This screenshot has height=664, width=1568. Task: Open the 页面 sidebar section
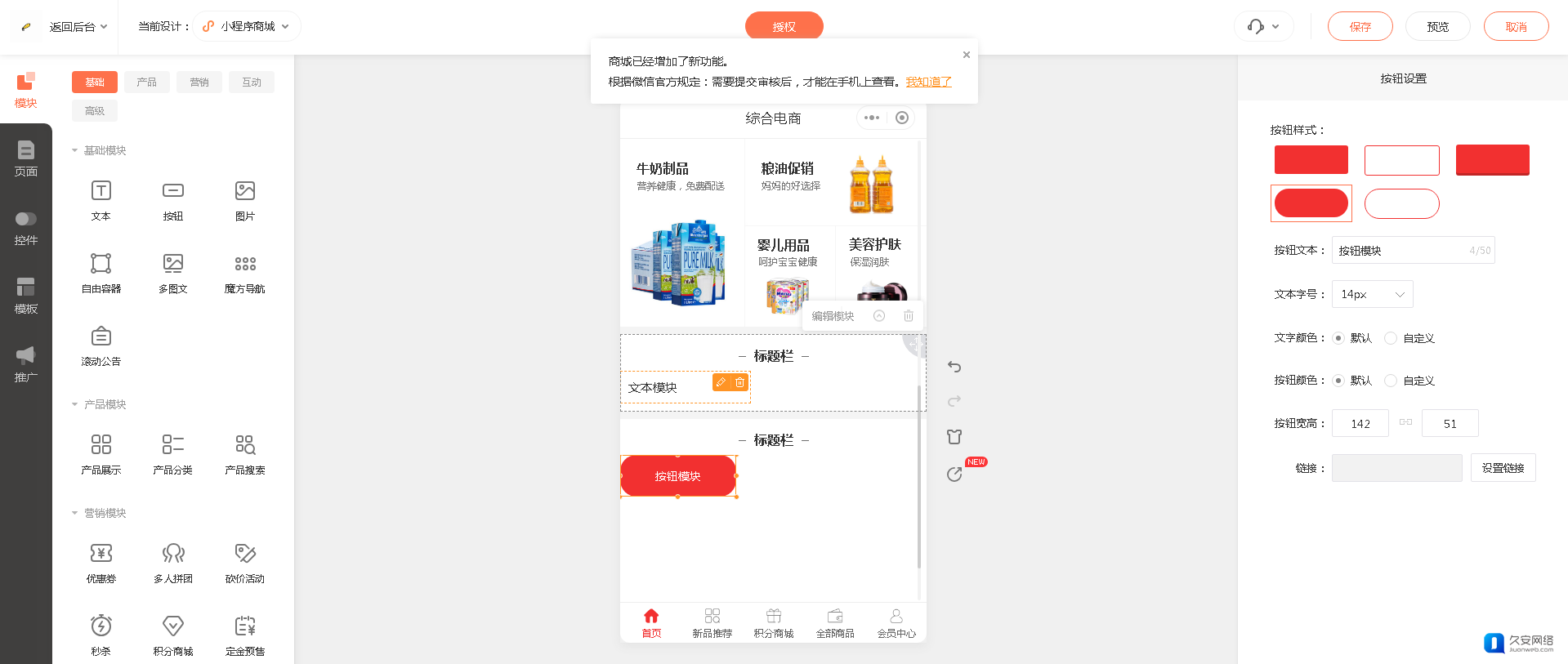coord(26,158)
